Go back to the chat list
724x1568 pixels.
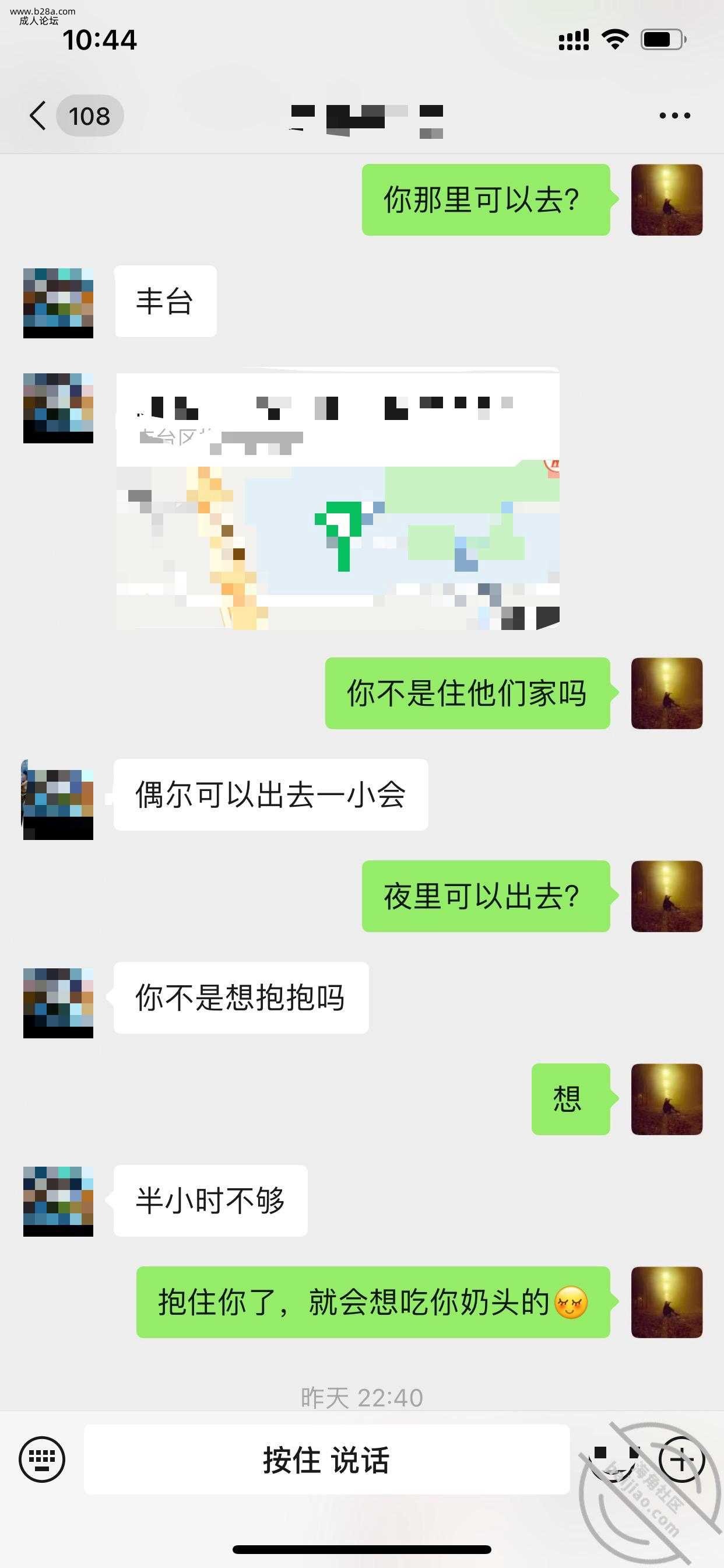point(38,116)
